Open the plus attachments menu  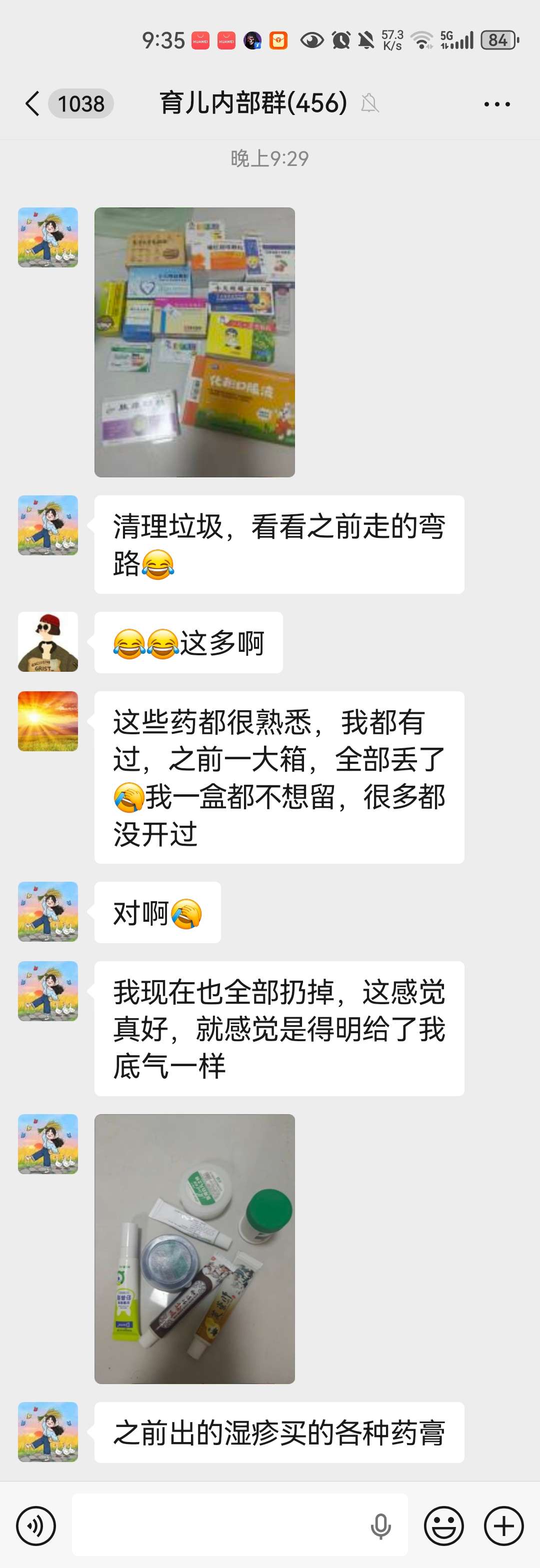pos(503,1526)
